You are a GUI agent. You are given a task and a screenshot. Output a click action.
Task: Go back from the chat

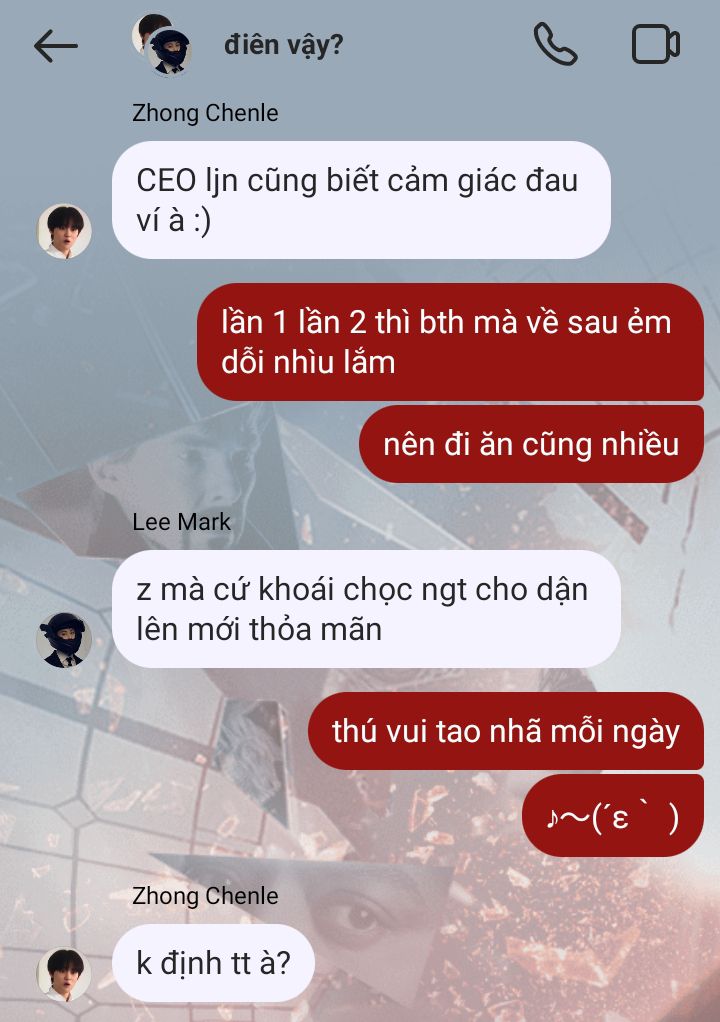point(55,45)
